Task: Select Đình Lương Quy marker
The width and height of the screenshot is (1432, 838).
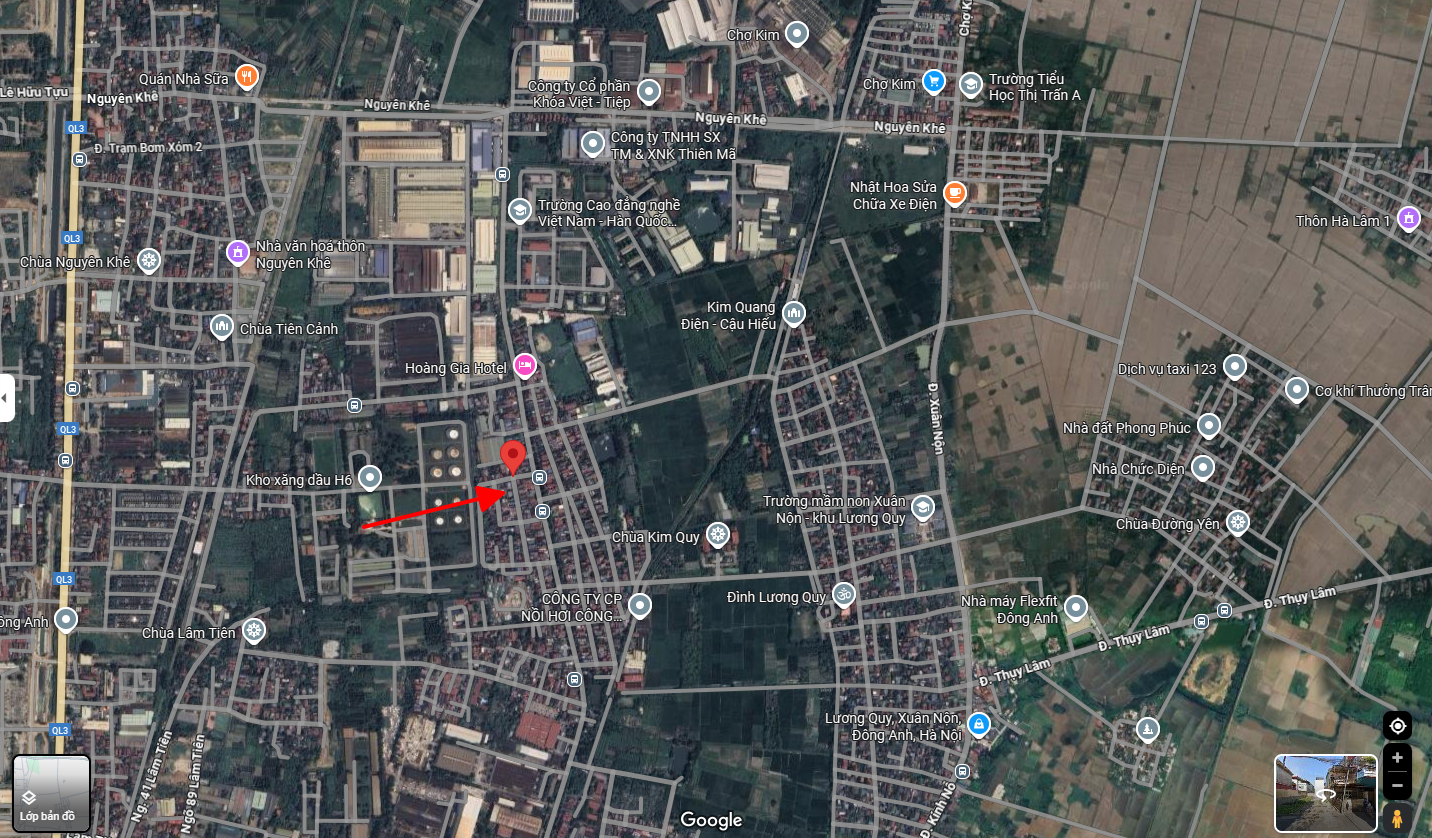Action: [844, 595]
